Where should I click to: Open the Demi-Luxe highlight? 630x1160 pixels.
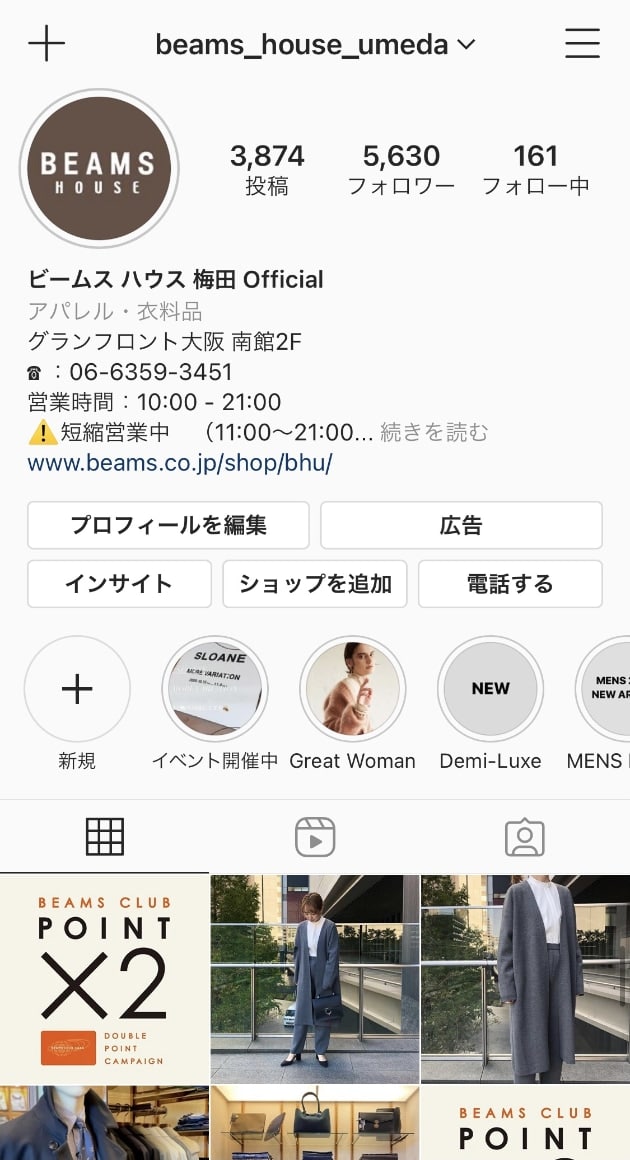(490, 689)
